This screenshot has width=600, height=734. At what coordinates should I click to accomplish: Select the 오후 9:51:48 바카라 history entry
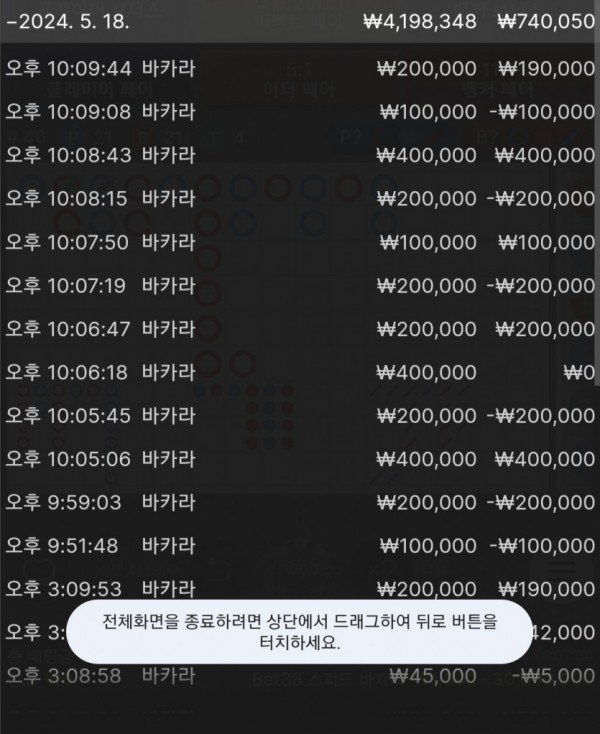point(300,545)
